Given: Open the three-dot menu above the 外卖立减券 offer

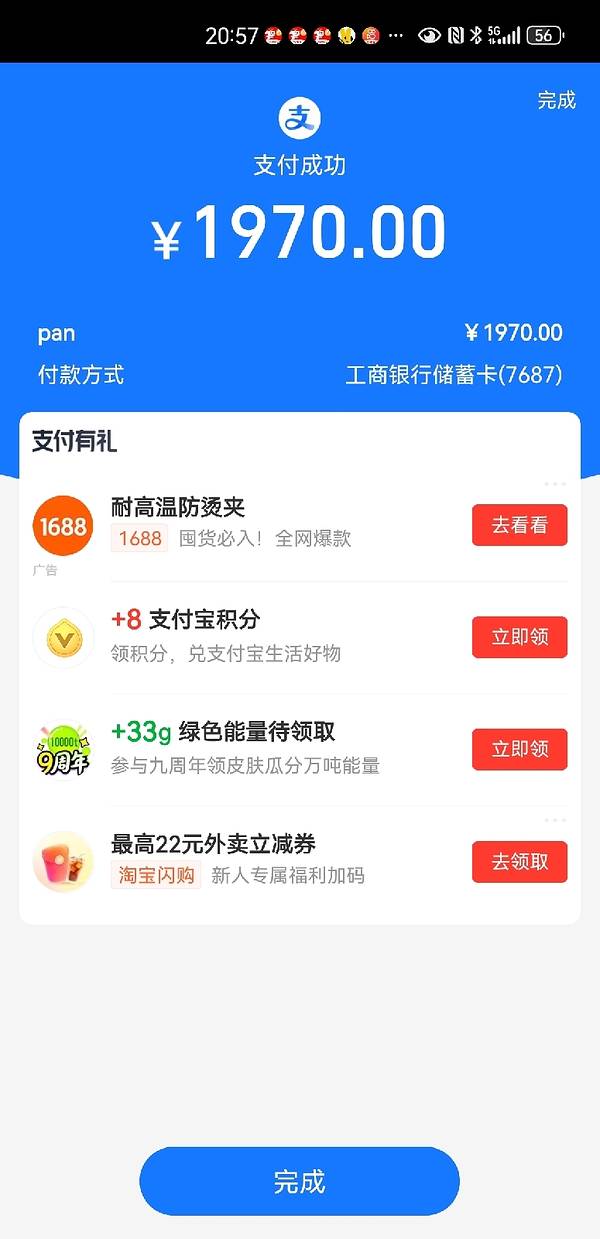Looking at the screenshot, I should point(555,820).
